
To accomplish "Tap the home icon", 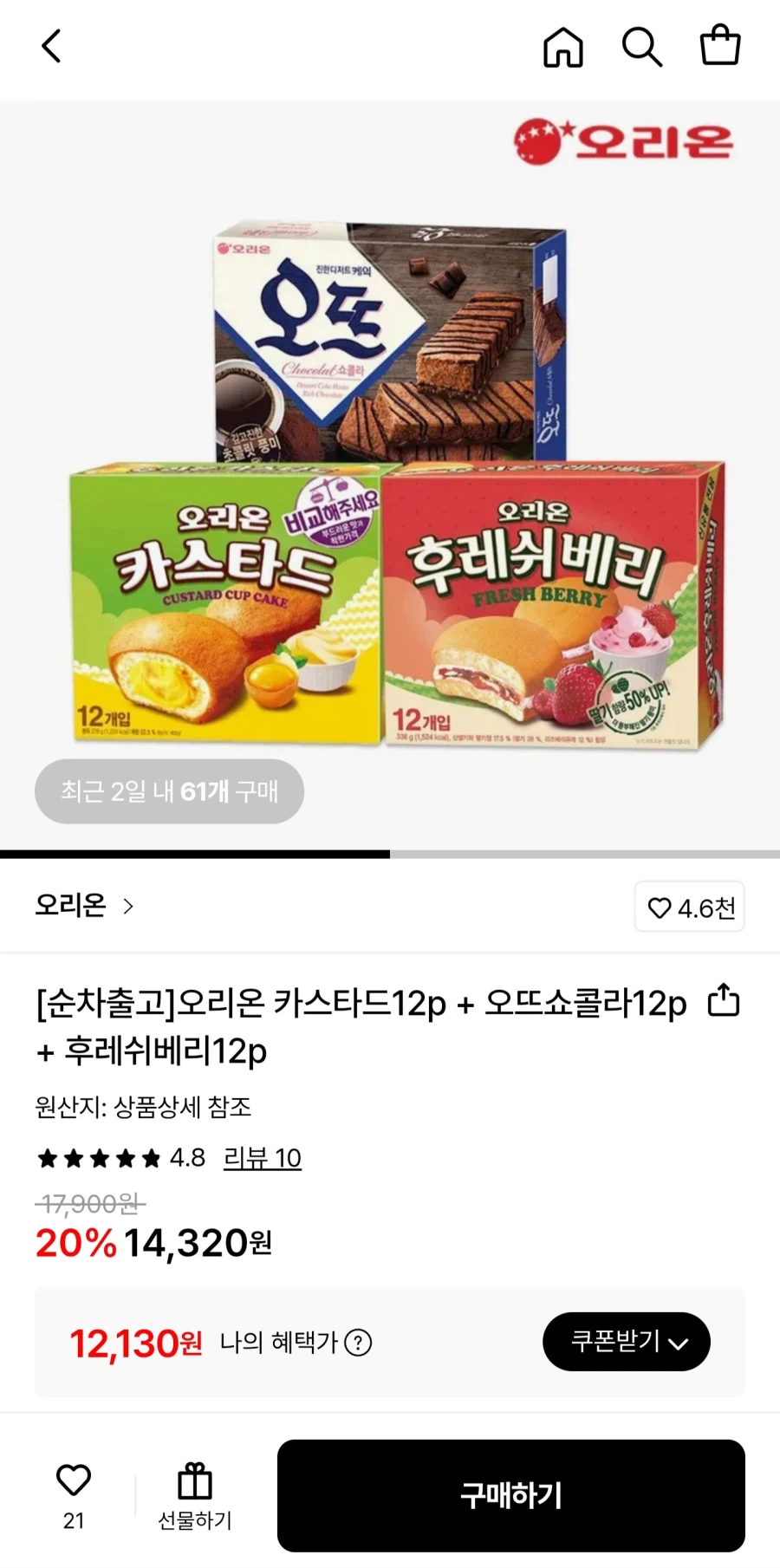I will 563,48.
